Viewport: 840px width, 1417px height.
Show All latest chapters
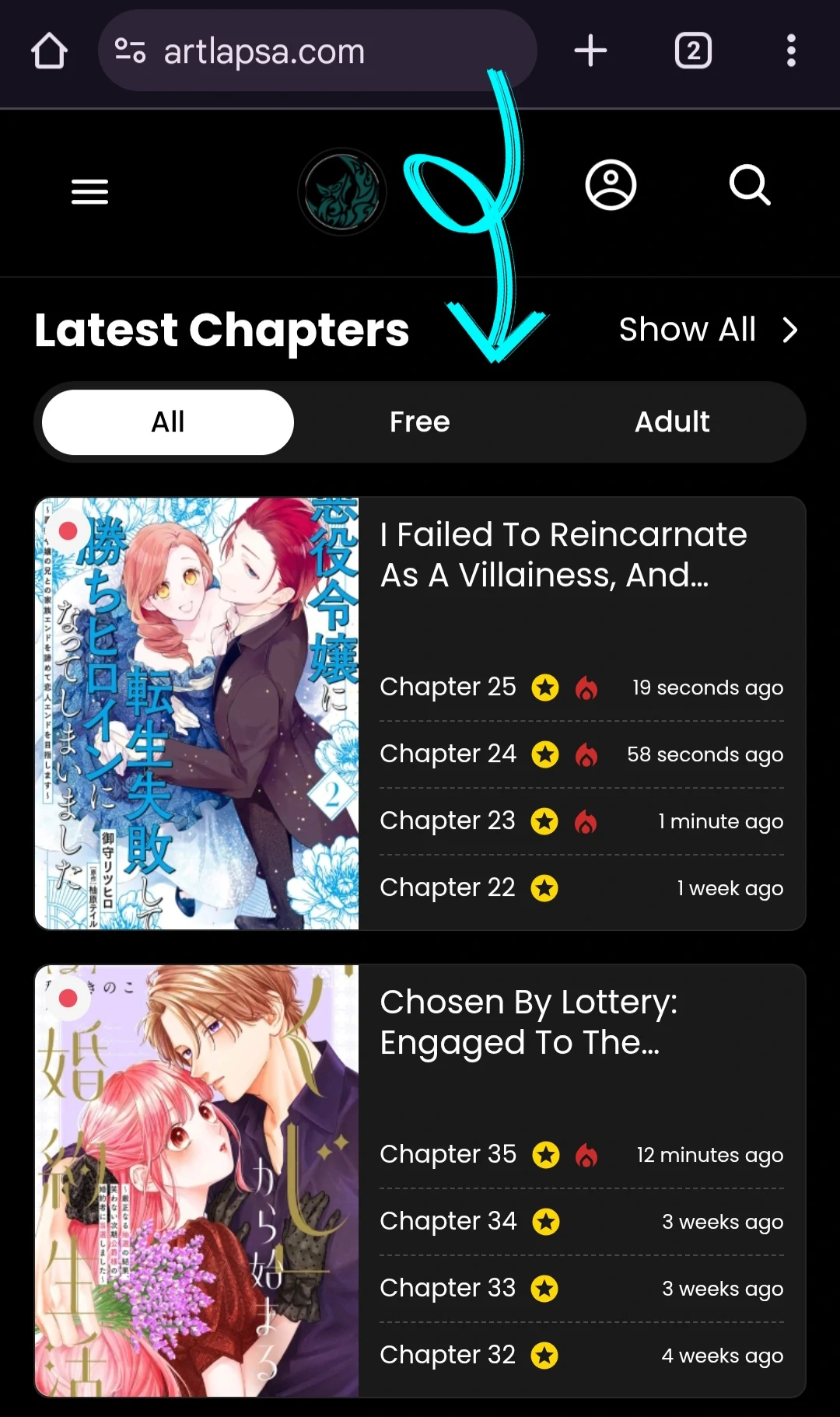(707, 330)
